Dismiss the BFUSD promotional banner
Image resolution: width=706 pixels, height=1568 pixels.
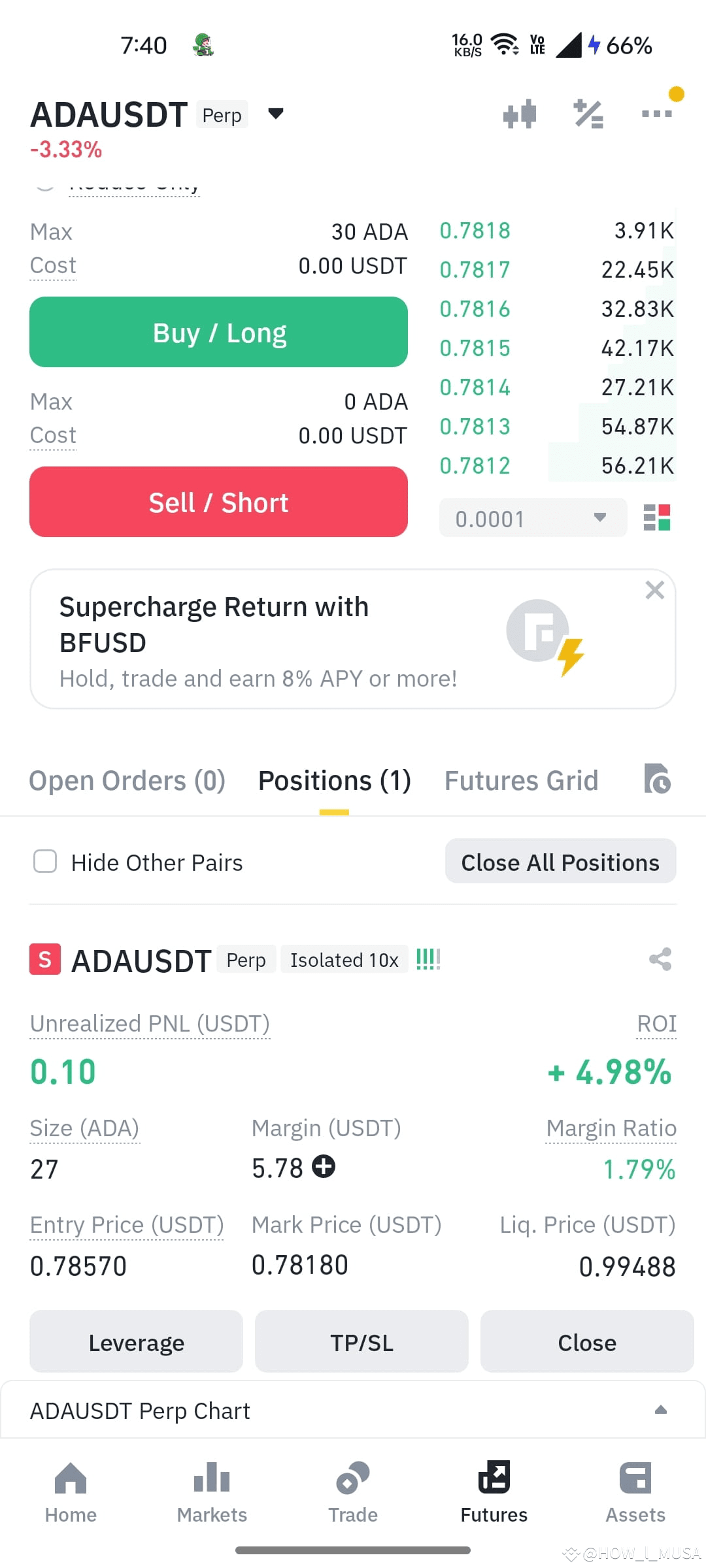[654, 590]
